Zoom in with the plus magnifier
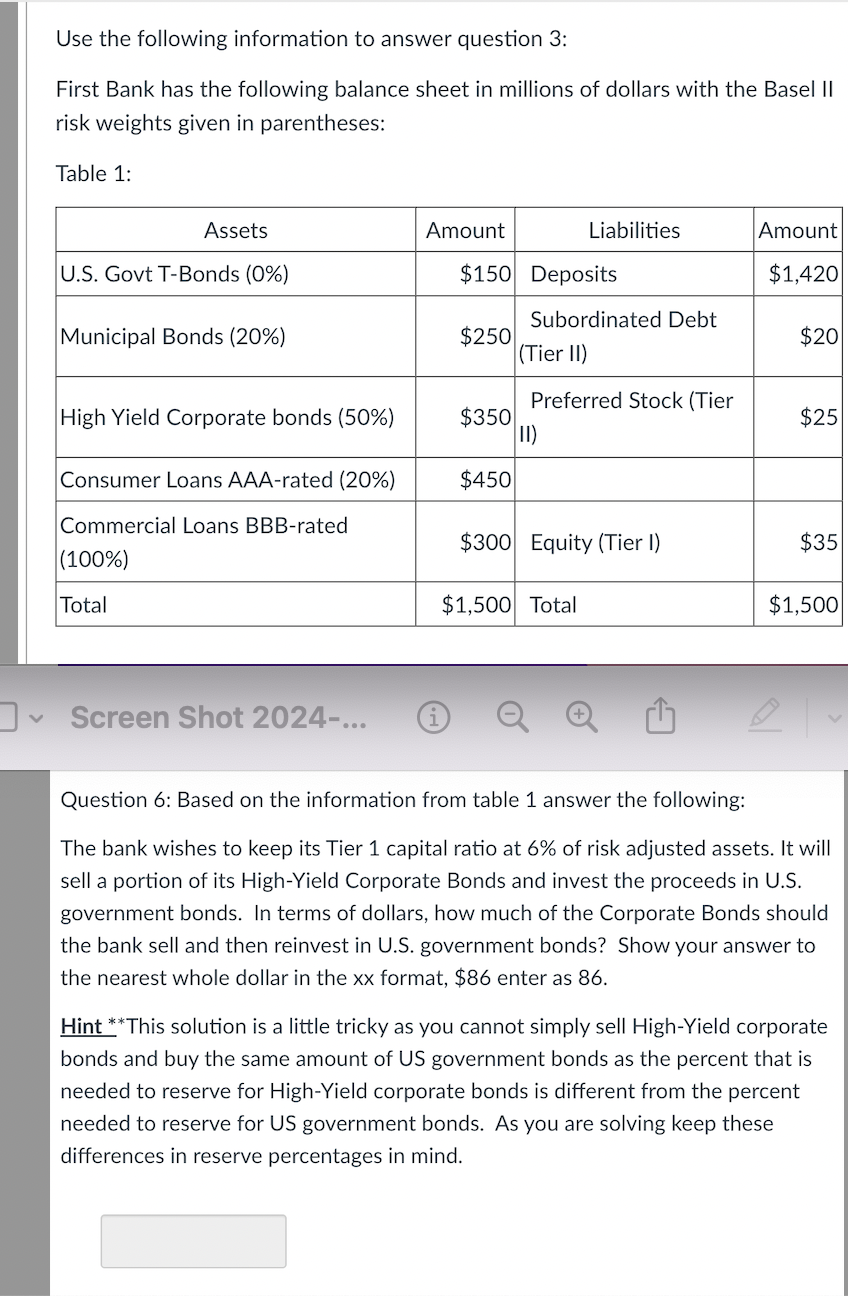This screenshot has height=1296, width=848. pyautogui.click(x=580, y=718)
